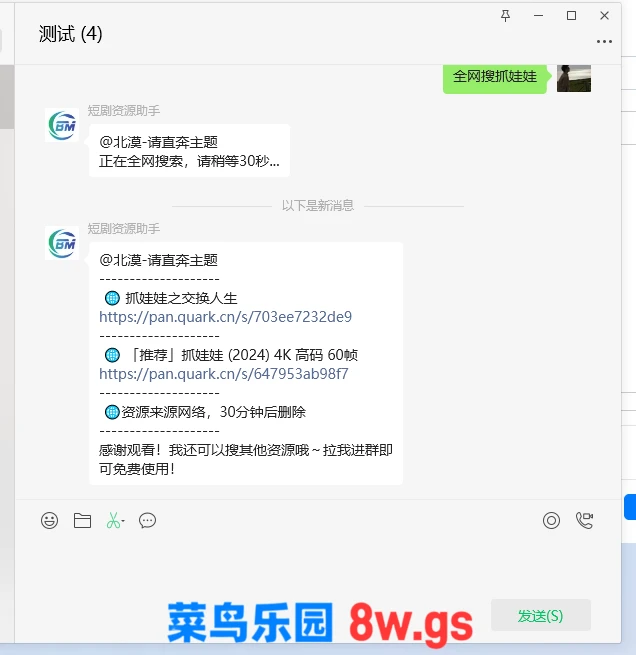Start a live stream via the circle icon
This screenshot has height=655, width=636.
pos(551,520)
